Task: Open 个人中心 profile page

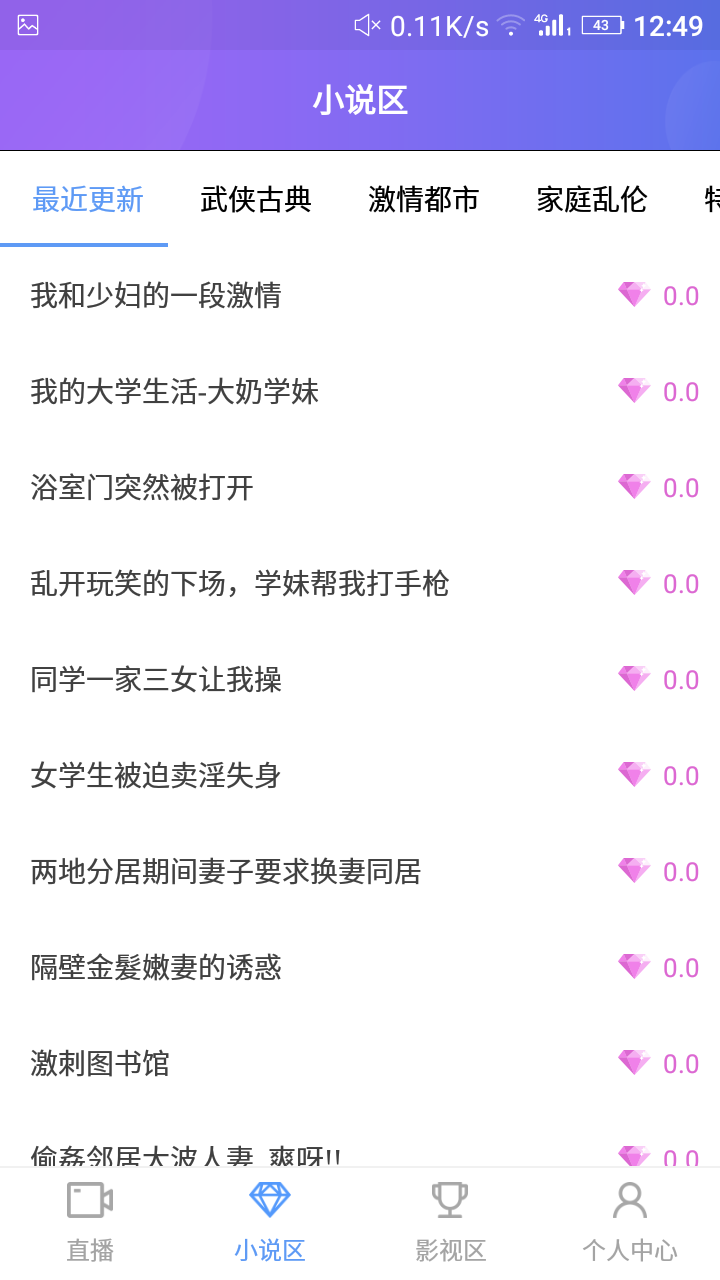Action: click(x=630, y=1222)
